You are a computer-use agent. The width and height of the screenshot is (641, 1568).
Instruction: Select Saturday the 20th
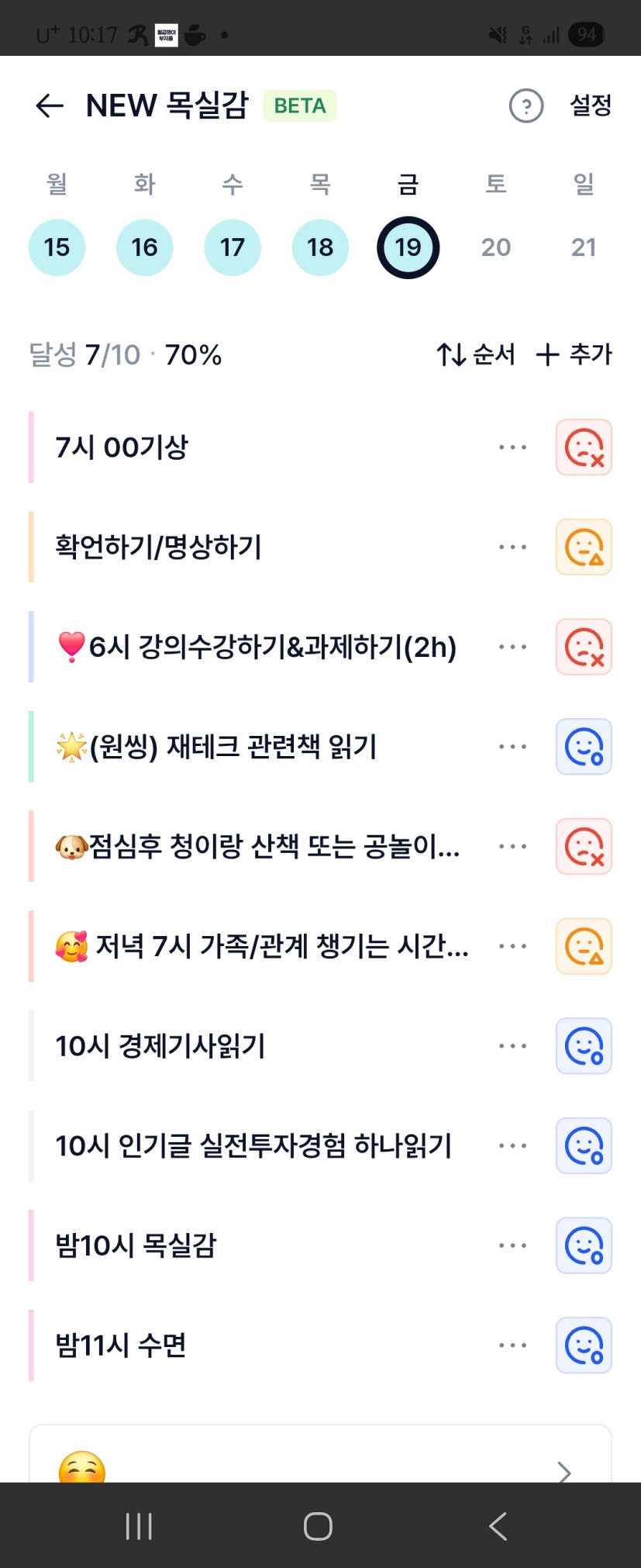click(496, 247)
